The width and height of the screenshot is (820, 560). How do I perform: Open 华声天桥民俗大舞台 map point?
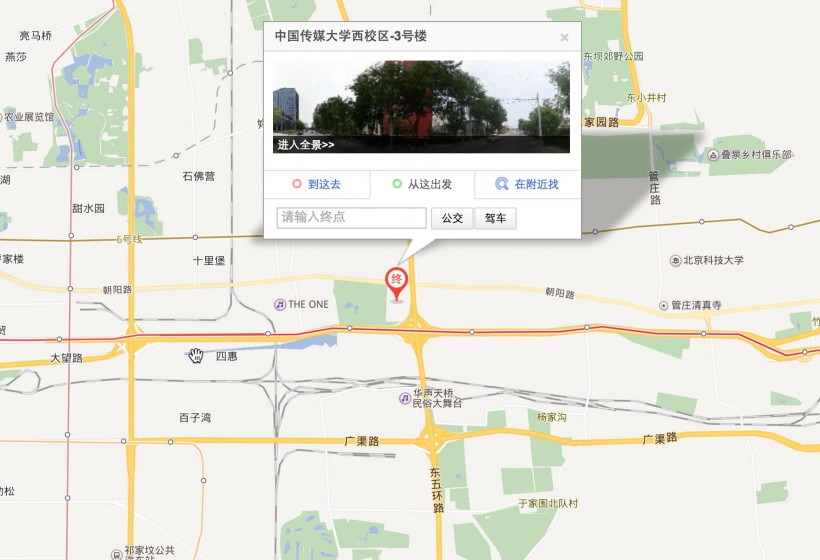point(430,398)
